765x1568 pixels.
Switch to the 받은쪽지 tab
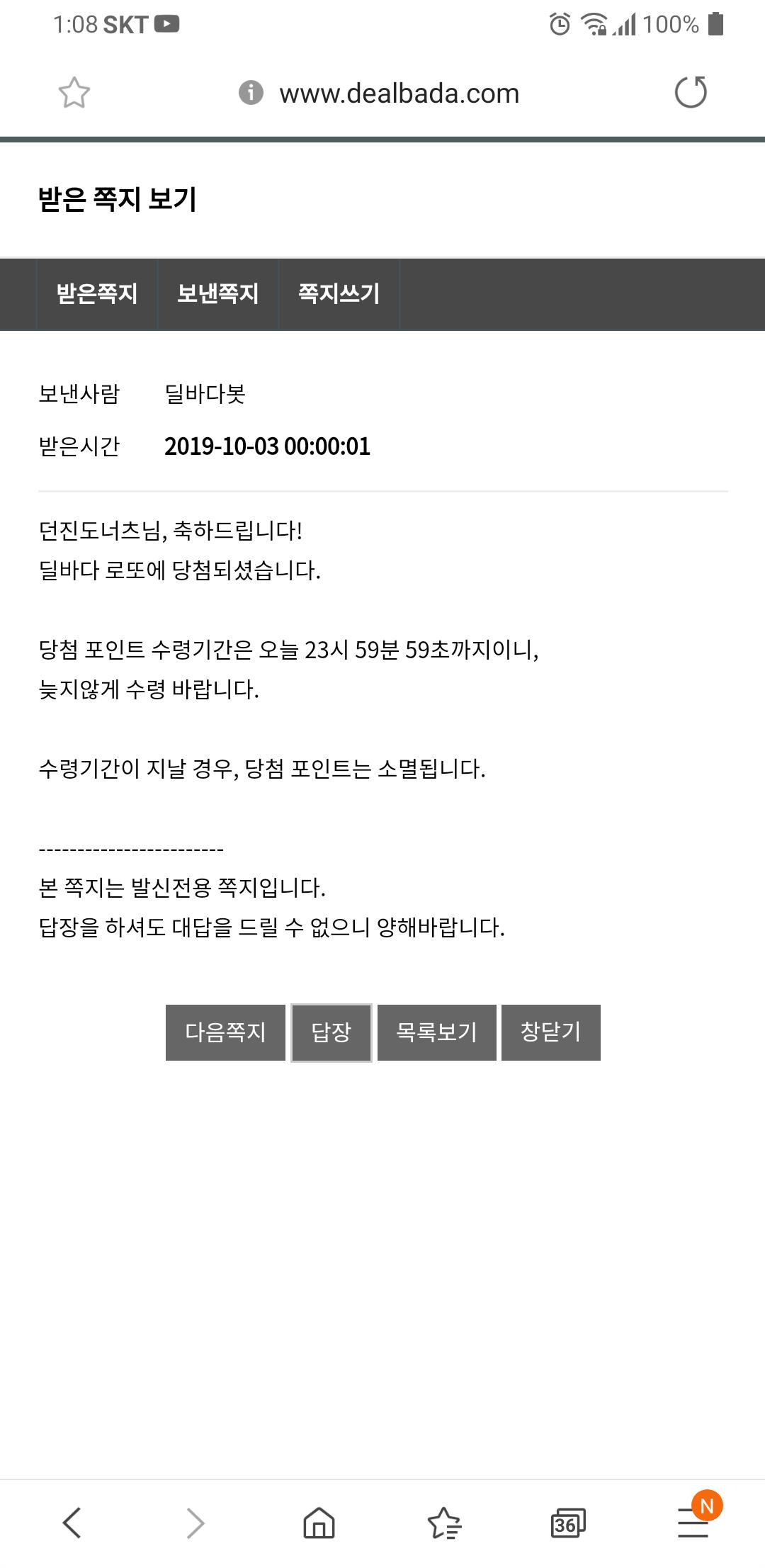pos(97,294)
